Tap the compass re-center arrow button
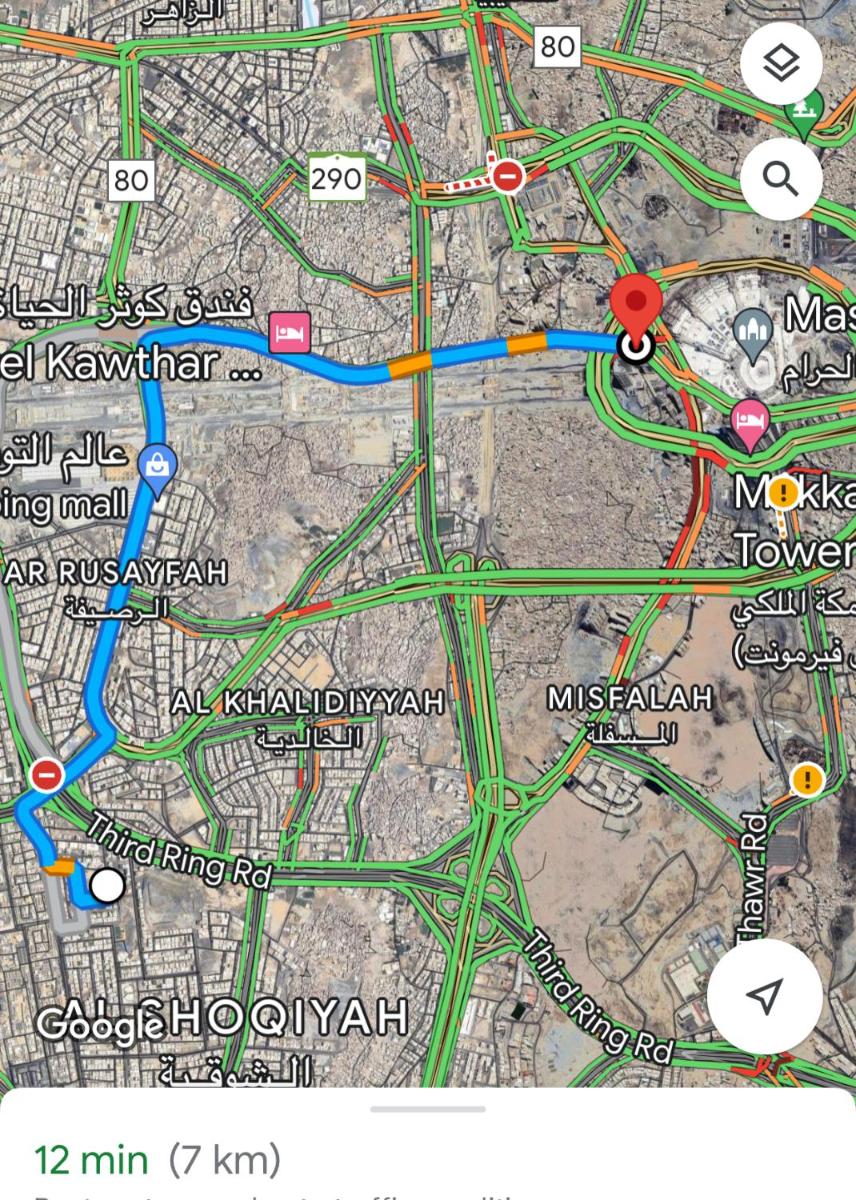Viewport: 856px width, 1200px height. point(765,995)
